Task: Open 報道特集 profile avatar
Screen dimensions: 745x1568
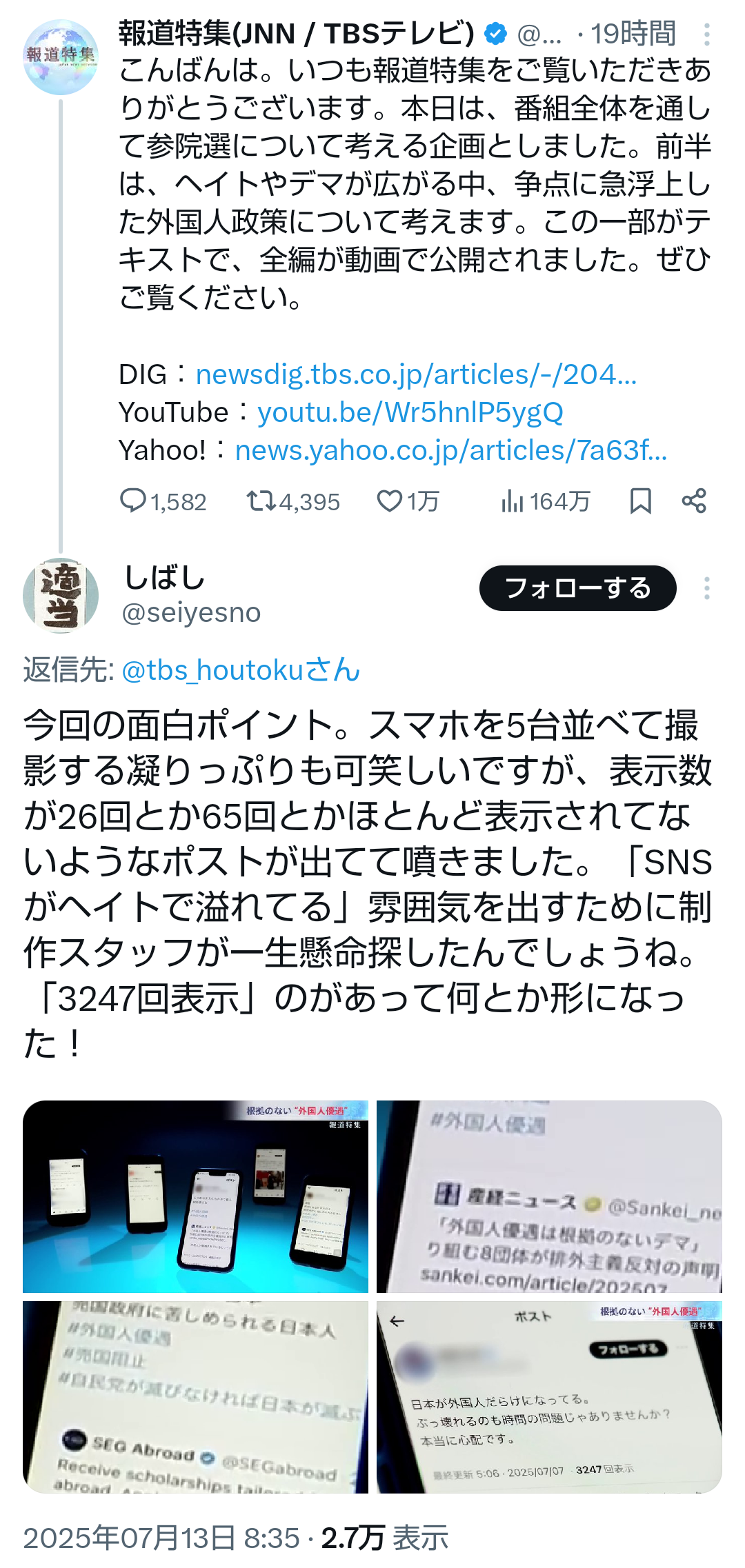Action: 61,57
